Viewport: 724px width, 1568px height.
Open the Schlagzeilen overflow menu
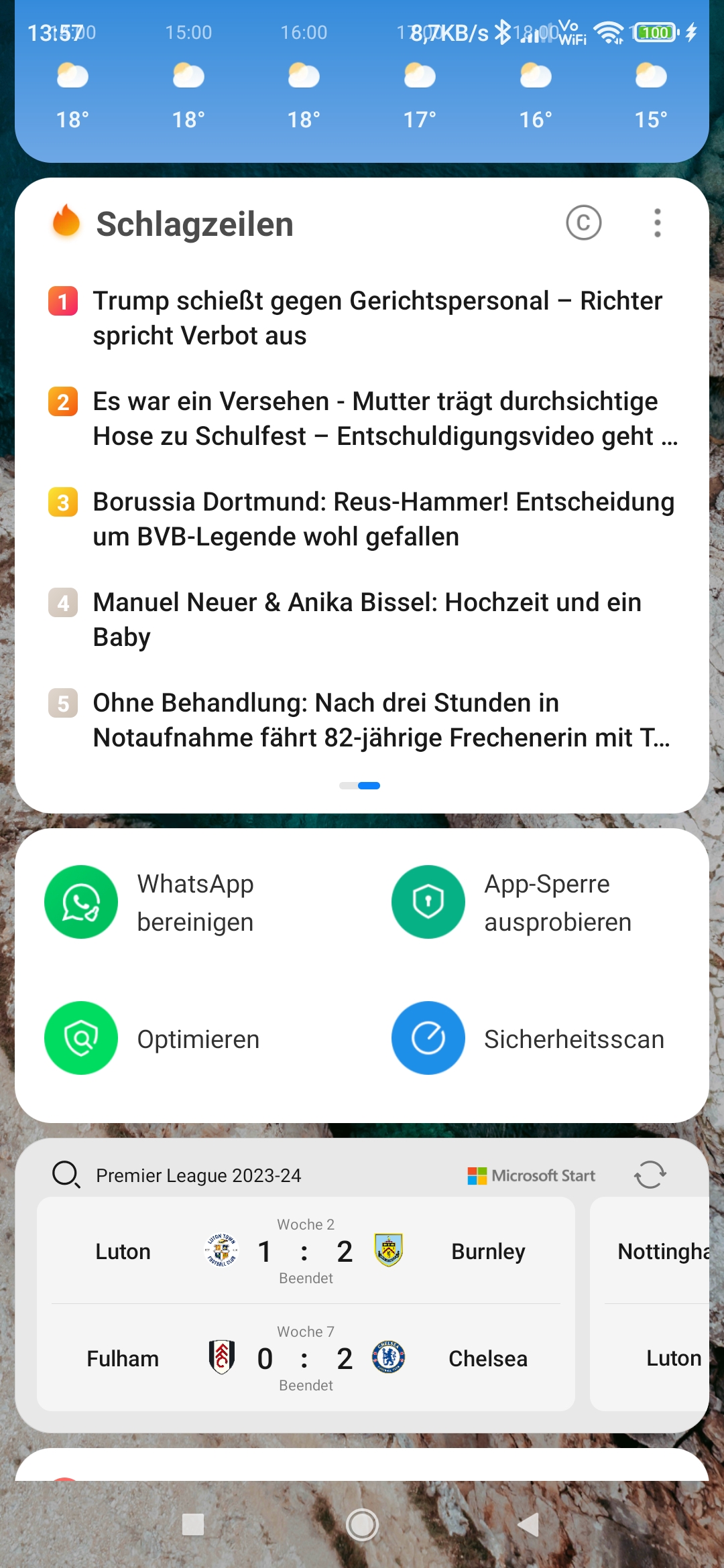pyautogui.click(x=657, y=223)
